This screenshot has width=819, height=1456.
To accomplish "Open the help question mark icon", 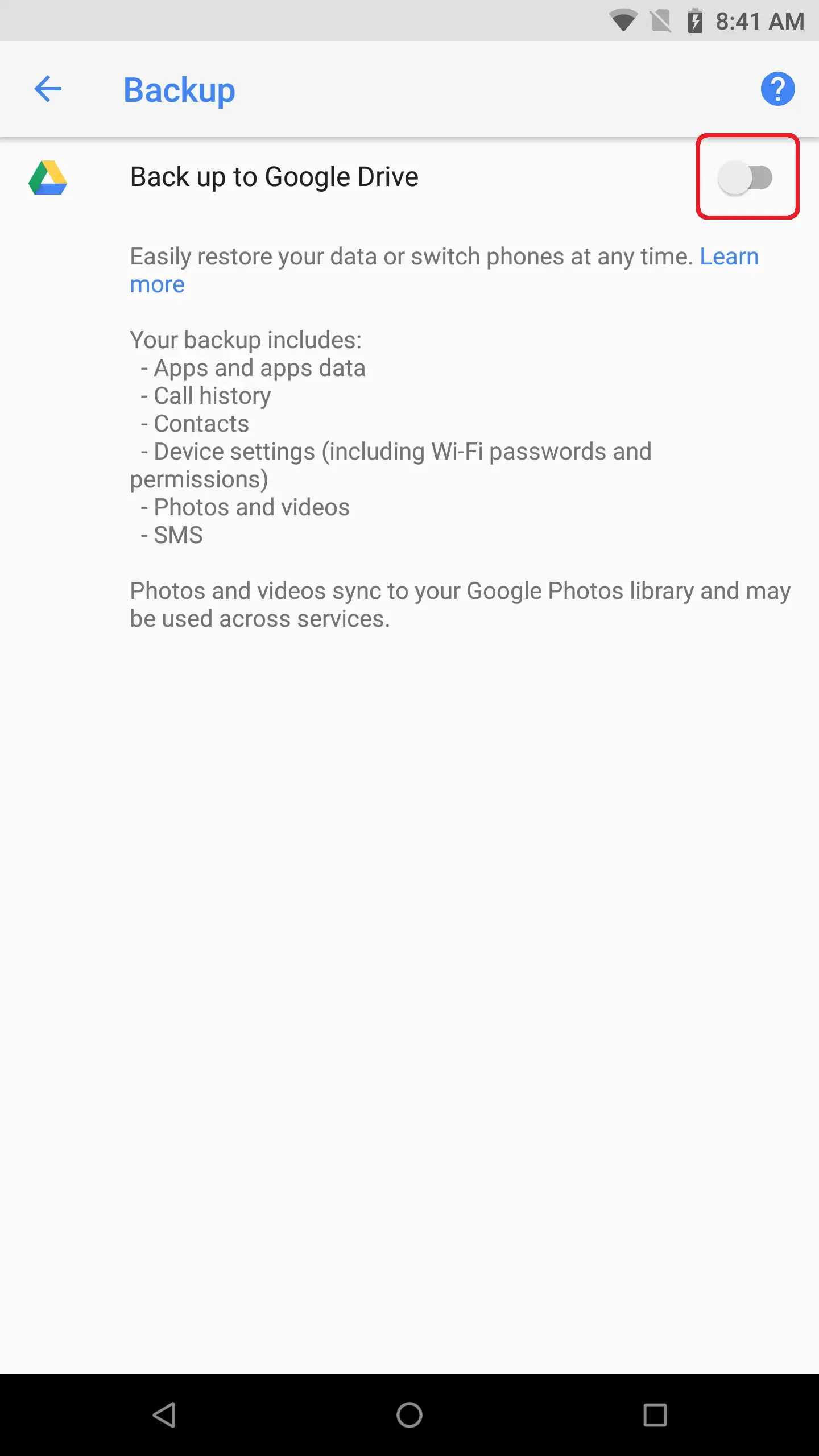I will click(x=777, y=89).
